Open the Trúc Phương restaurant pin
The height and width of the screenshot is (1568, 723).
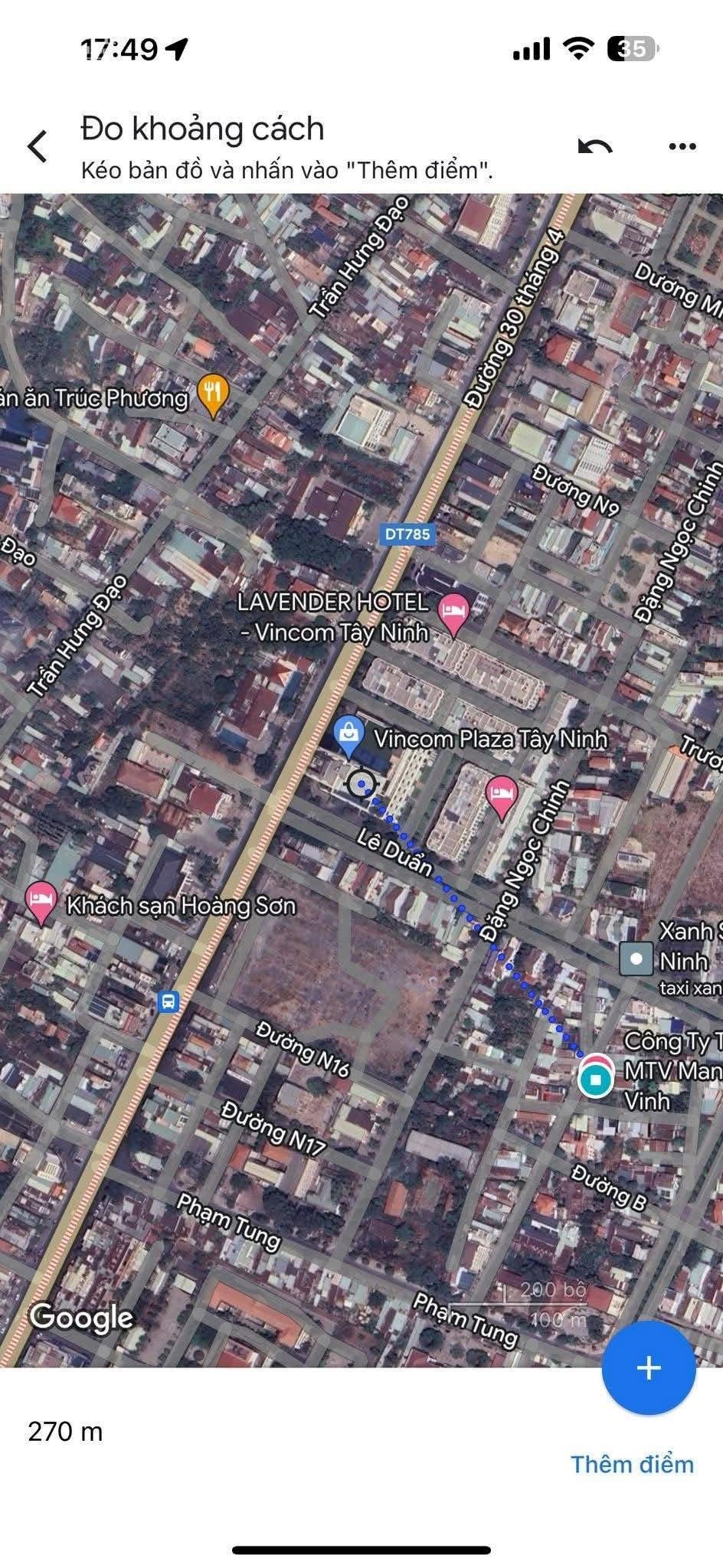click(212, 396)
